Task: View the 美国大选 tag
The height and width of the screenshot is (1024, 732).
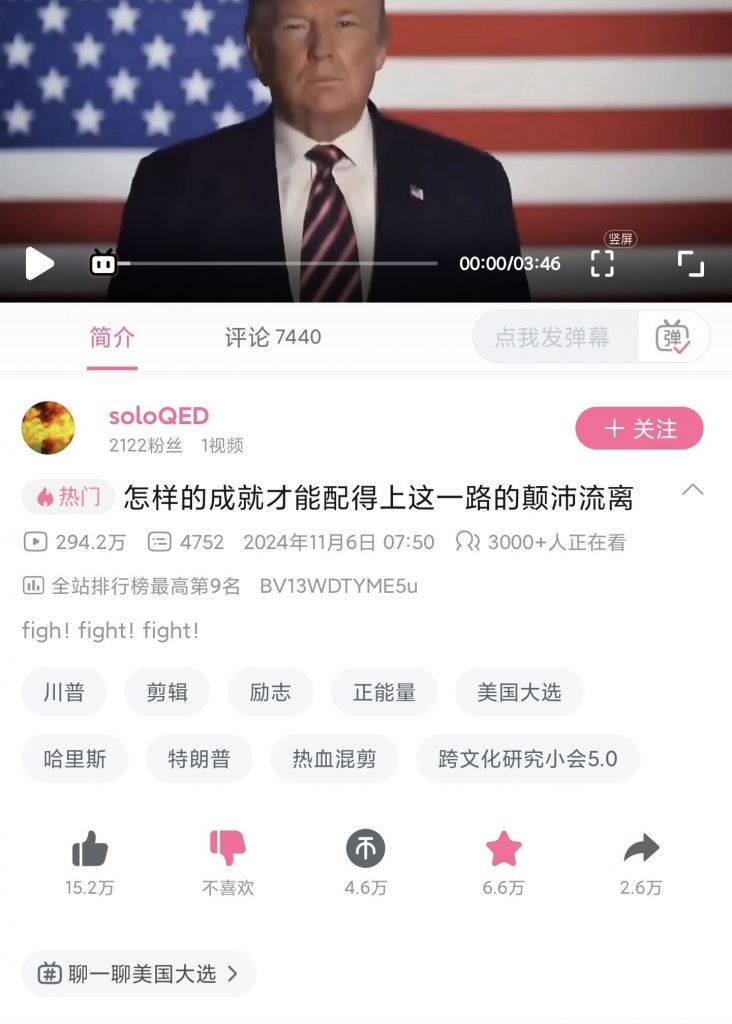Action: click(x=519, y=692)
